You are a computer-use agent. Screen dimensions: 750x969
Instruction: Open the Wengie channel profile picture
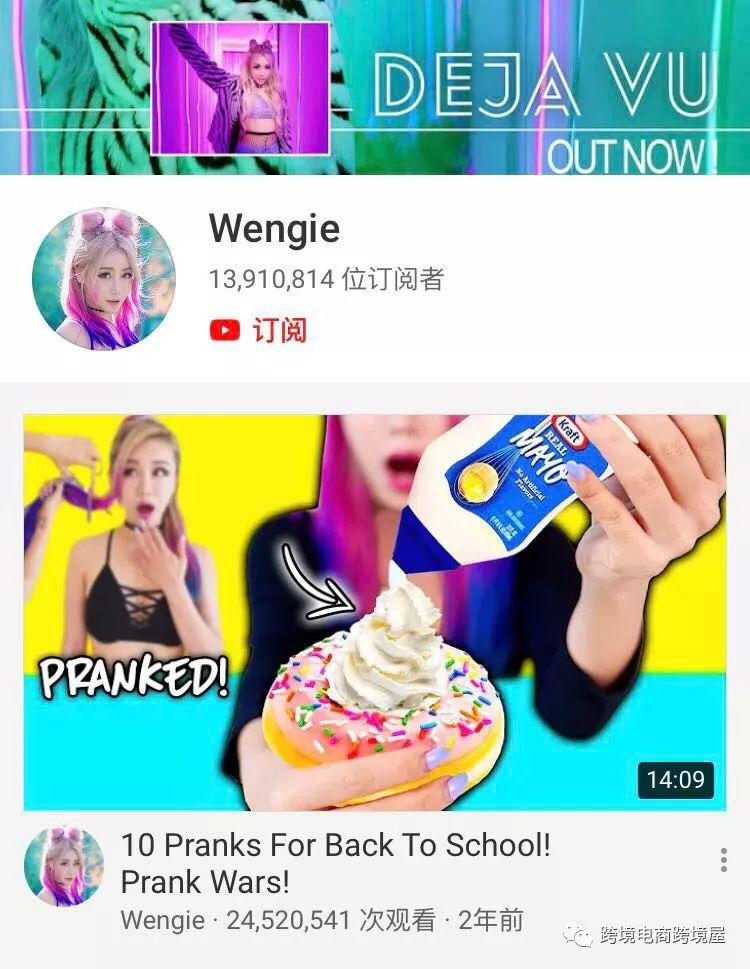[103, 280]
